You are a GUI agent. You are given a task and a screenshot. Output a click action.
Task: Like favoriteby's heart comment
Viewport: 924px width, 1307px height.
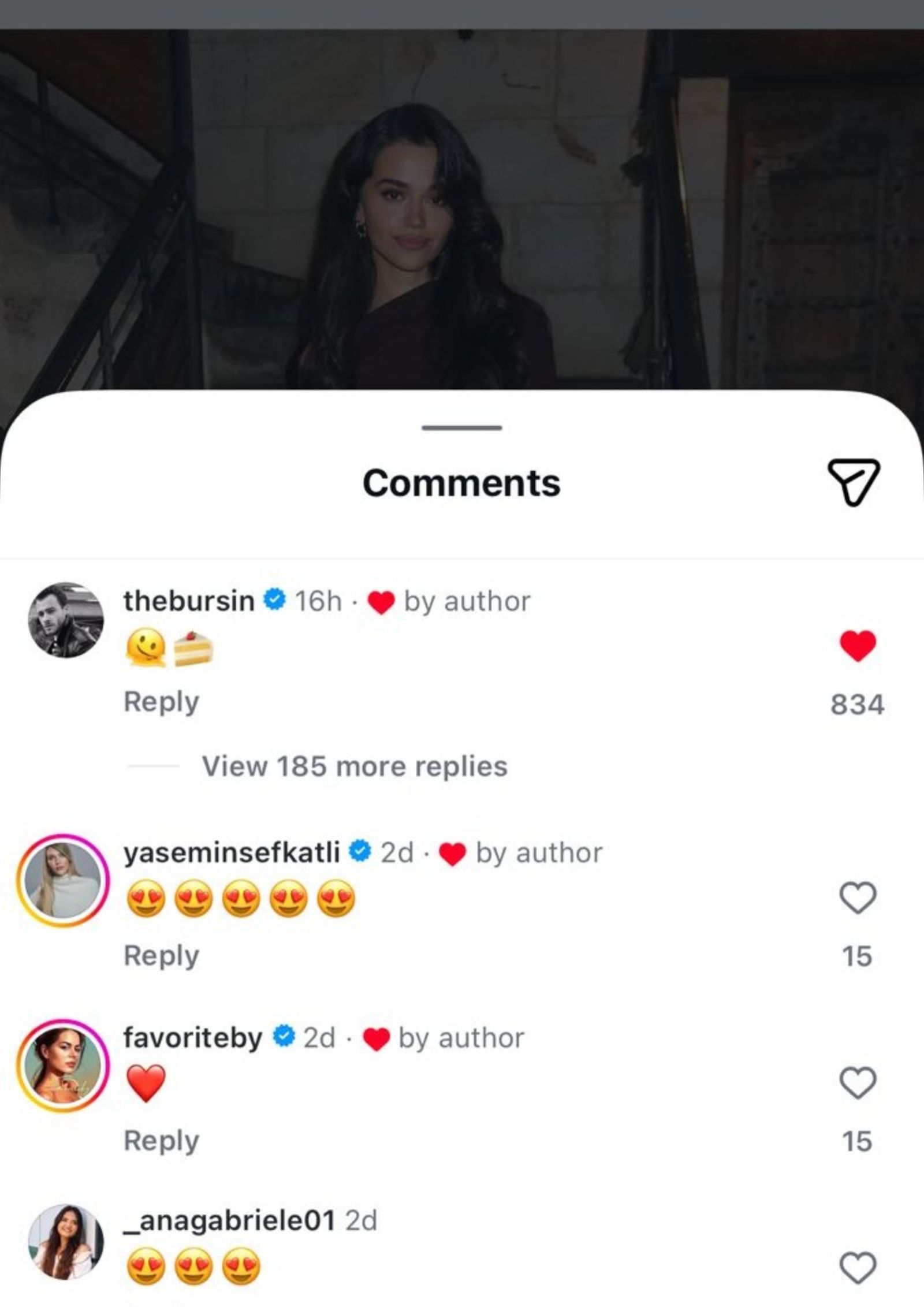(858, 1082)
